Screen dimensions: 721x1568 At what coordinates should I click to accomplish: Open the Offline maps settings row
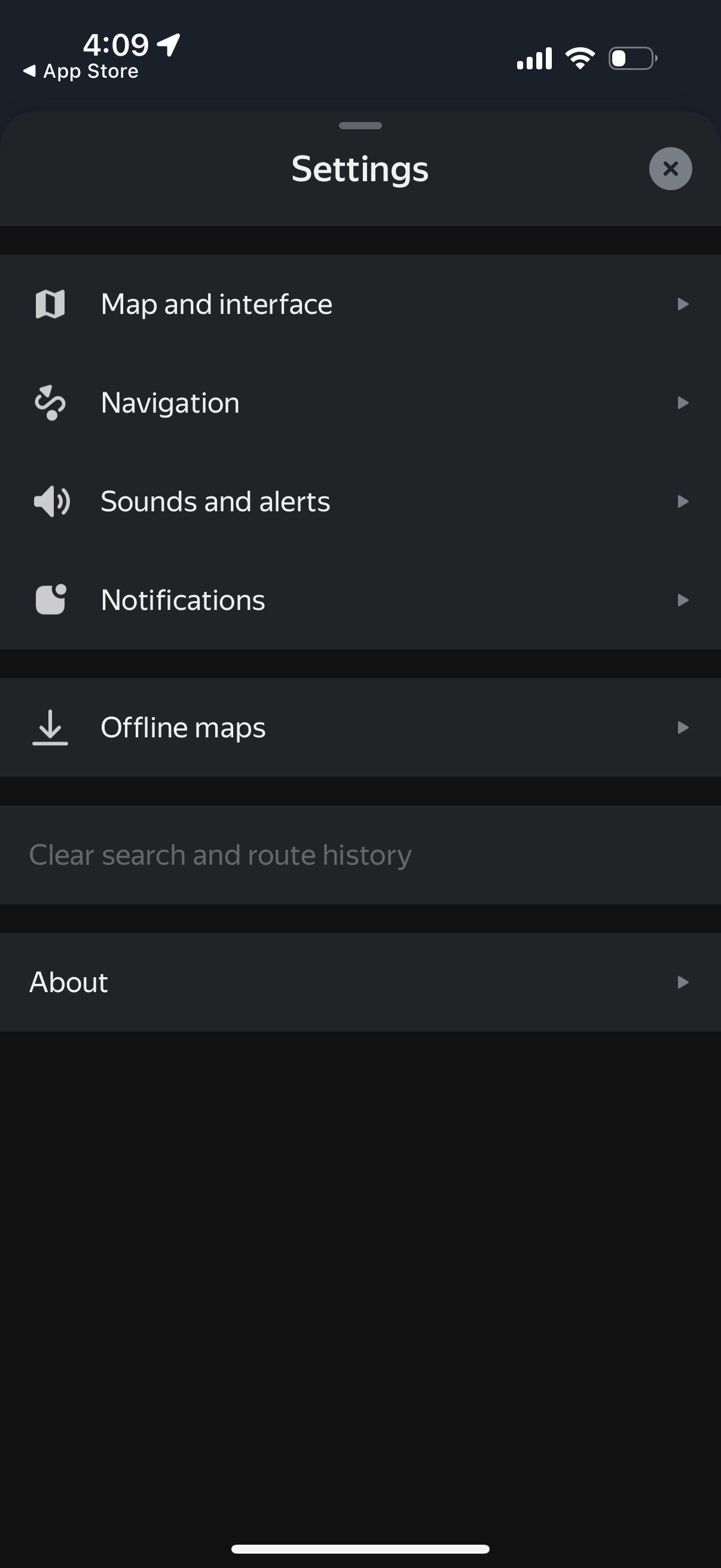(360, 727)
